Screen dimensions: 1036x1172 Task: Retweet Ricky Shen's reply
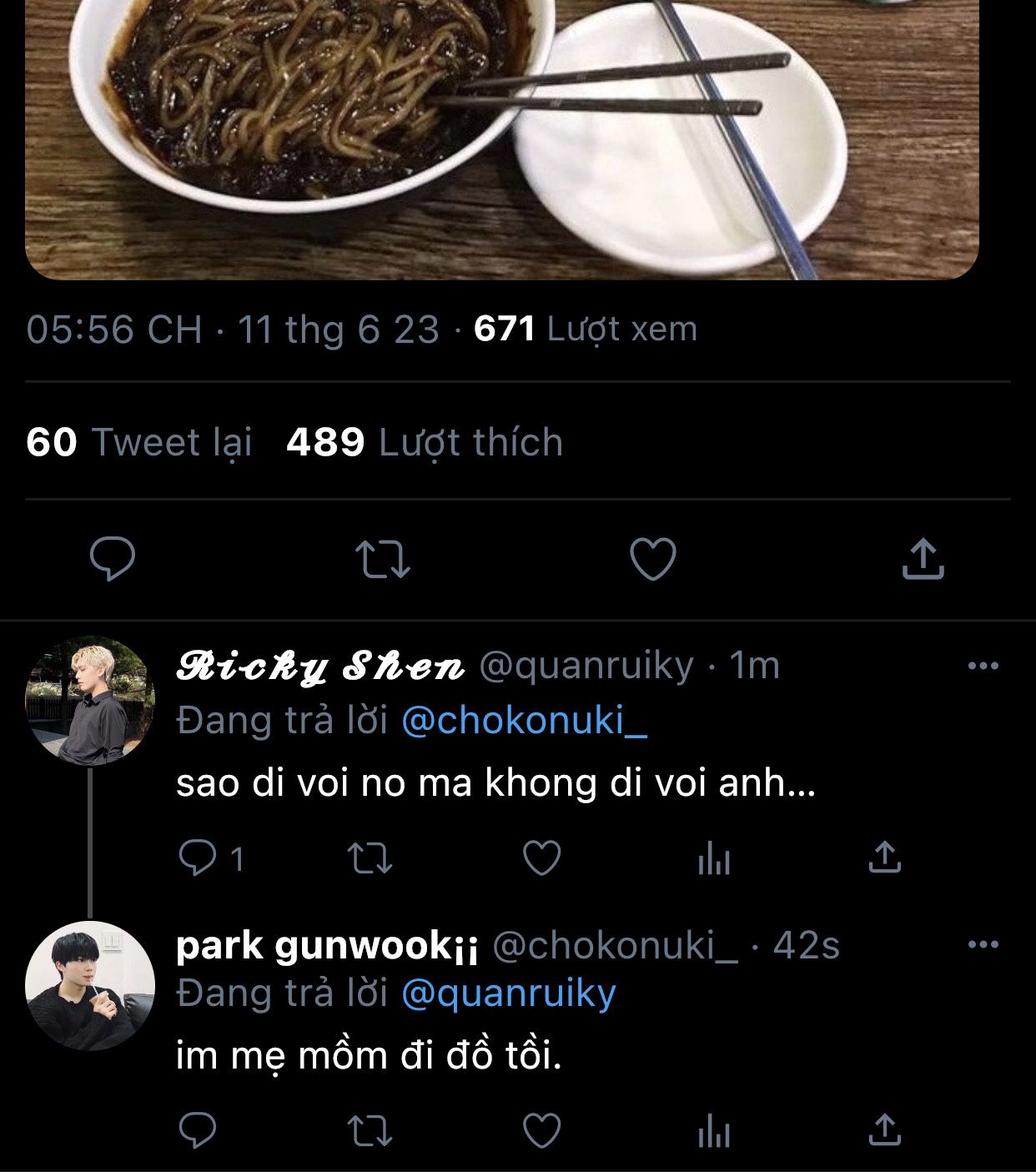pos(370,858)
